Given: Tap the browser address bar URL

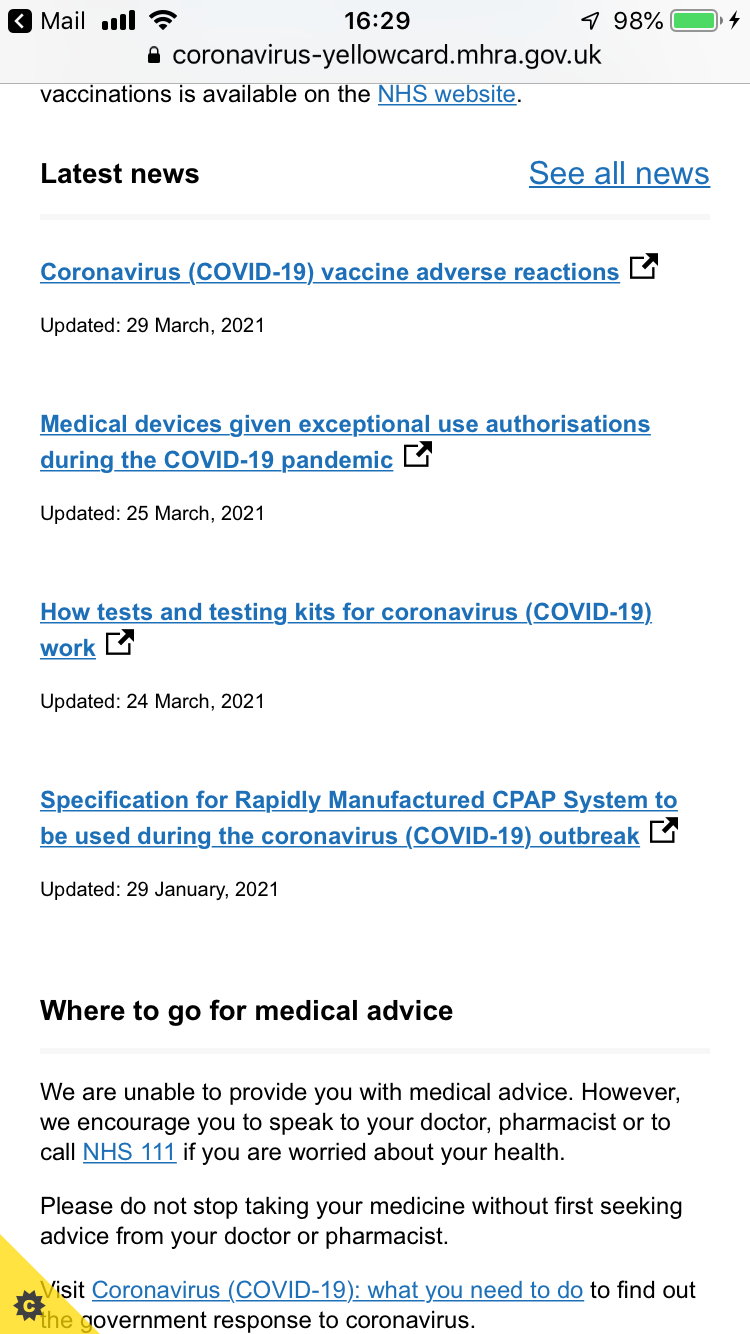Looking at the screenshot, I should 385,54.
